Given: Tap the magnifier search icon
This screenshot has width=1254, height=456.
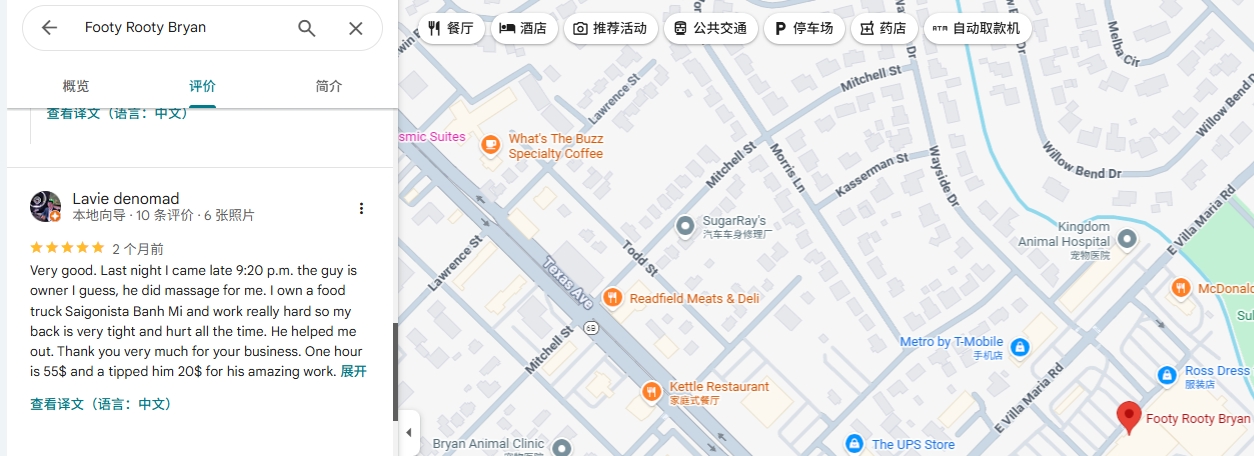Looking at the screenshot, I should pos(307,28).
